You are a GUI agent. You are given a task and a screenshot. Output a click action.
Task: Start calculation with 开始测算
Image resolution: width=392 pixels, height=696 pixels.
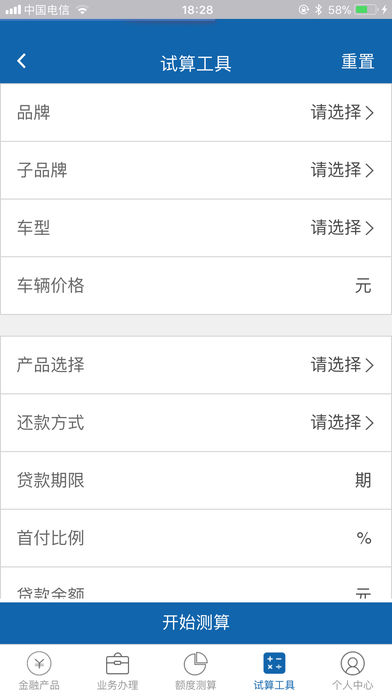pyautogui.click(x=196, y=623)
